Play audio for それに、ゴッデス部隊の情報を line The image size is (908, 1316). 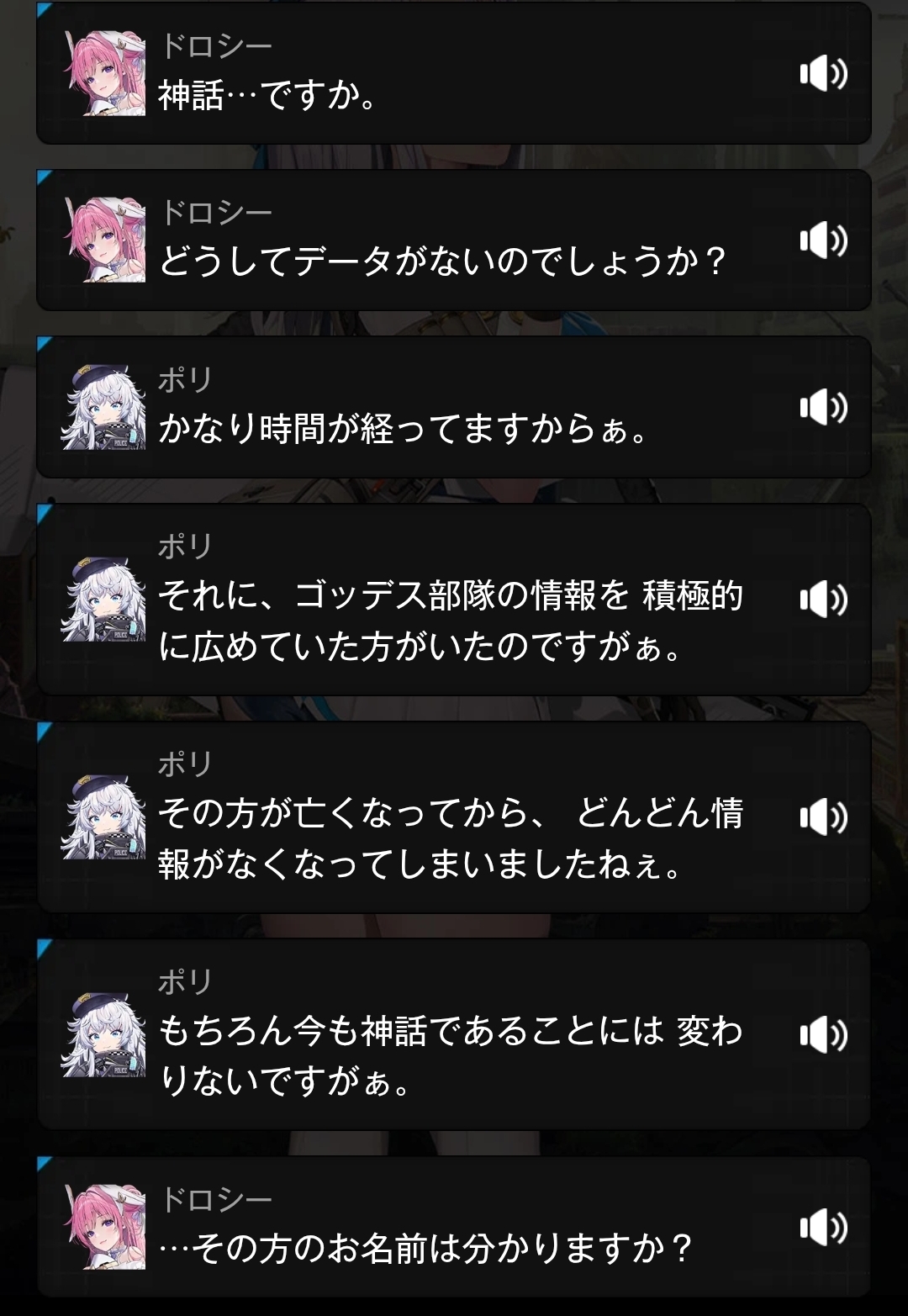823,600
